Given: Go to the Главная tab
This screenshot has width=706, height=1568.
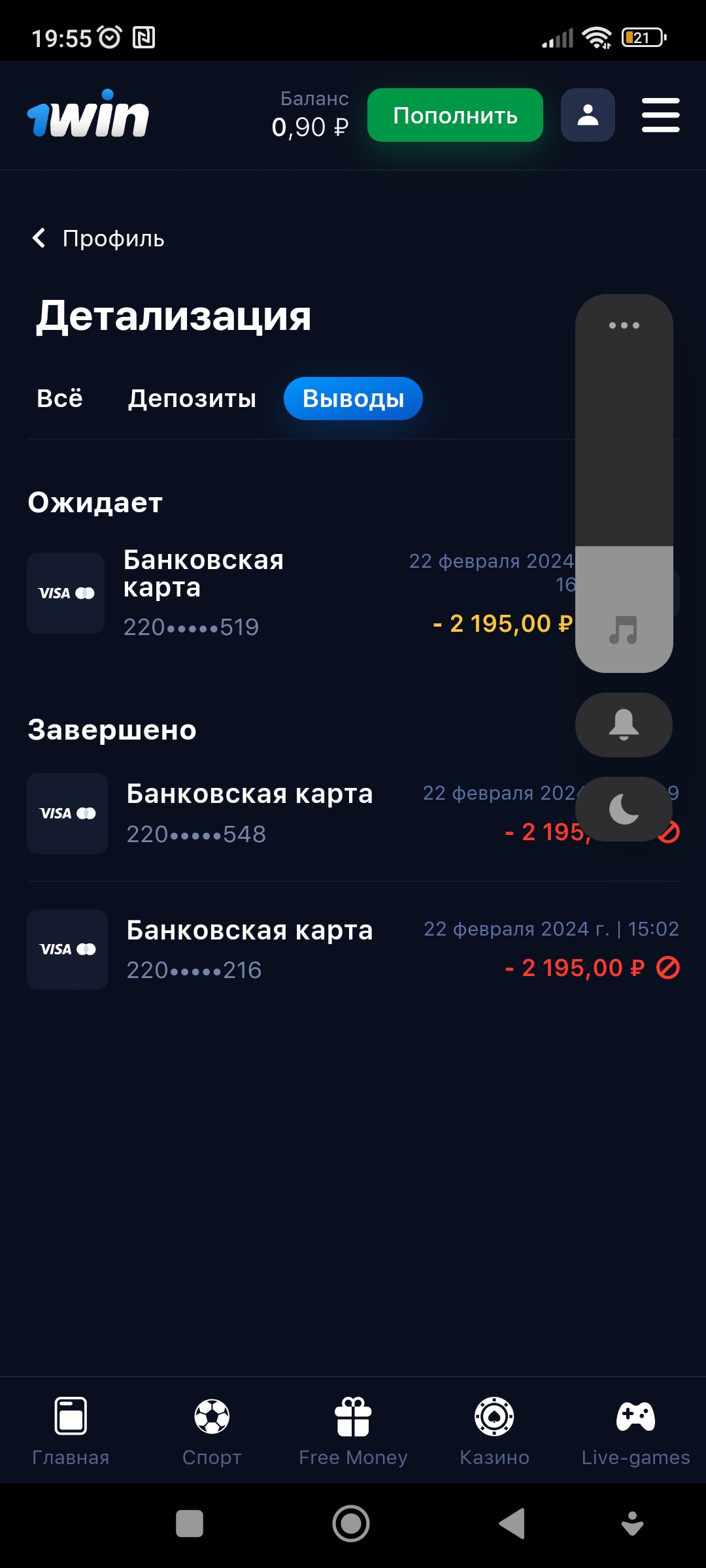Looking at the screenshot, I should coord(71,1431).
